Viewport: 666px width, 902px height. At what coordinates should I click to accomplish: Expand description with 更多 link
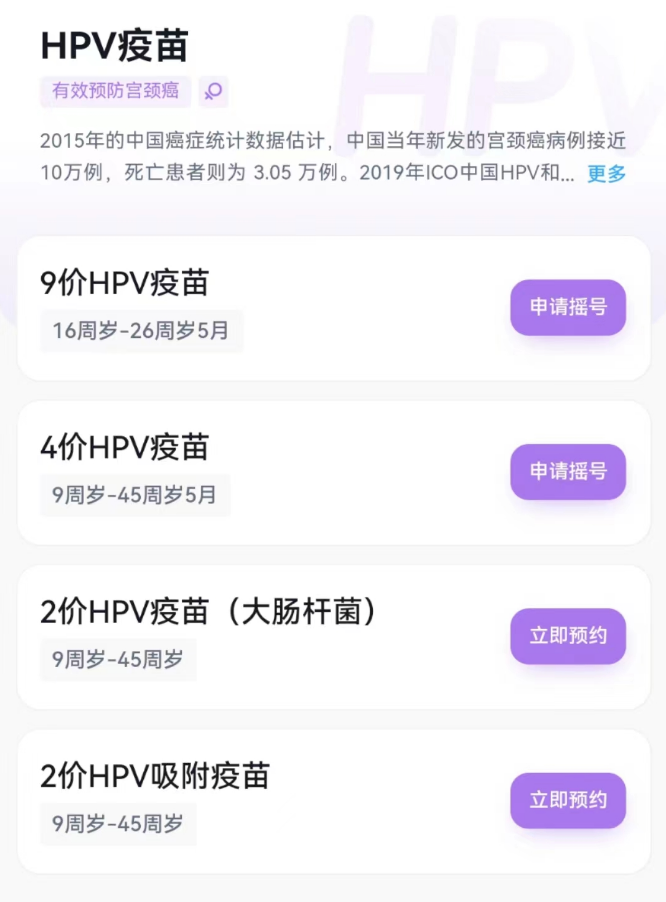[x=606, y=174]
